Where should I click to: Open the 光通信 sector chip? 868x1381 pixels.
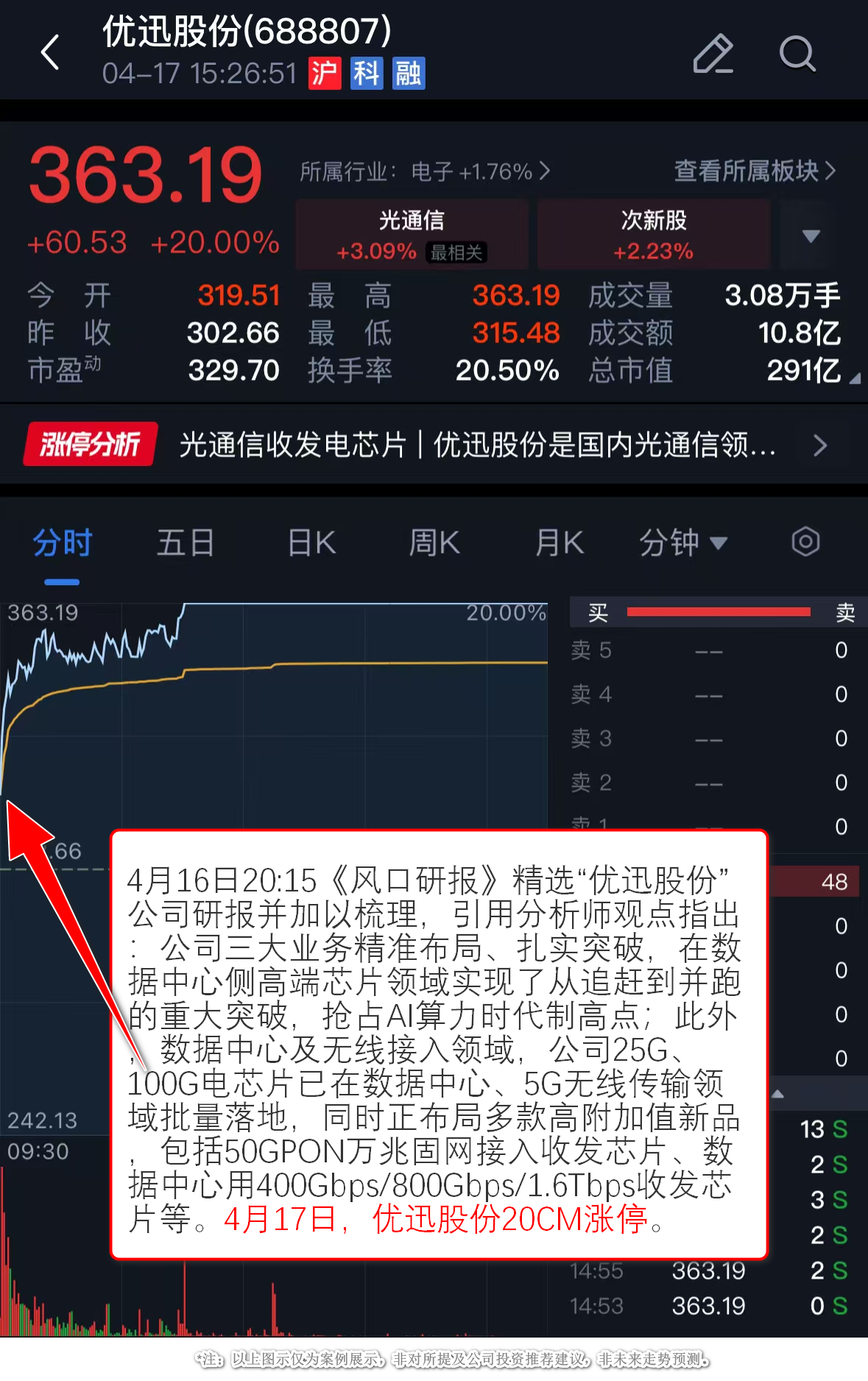click(x=412, y=235)
